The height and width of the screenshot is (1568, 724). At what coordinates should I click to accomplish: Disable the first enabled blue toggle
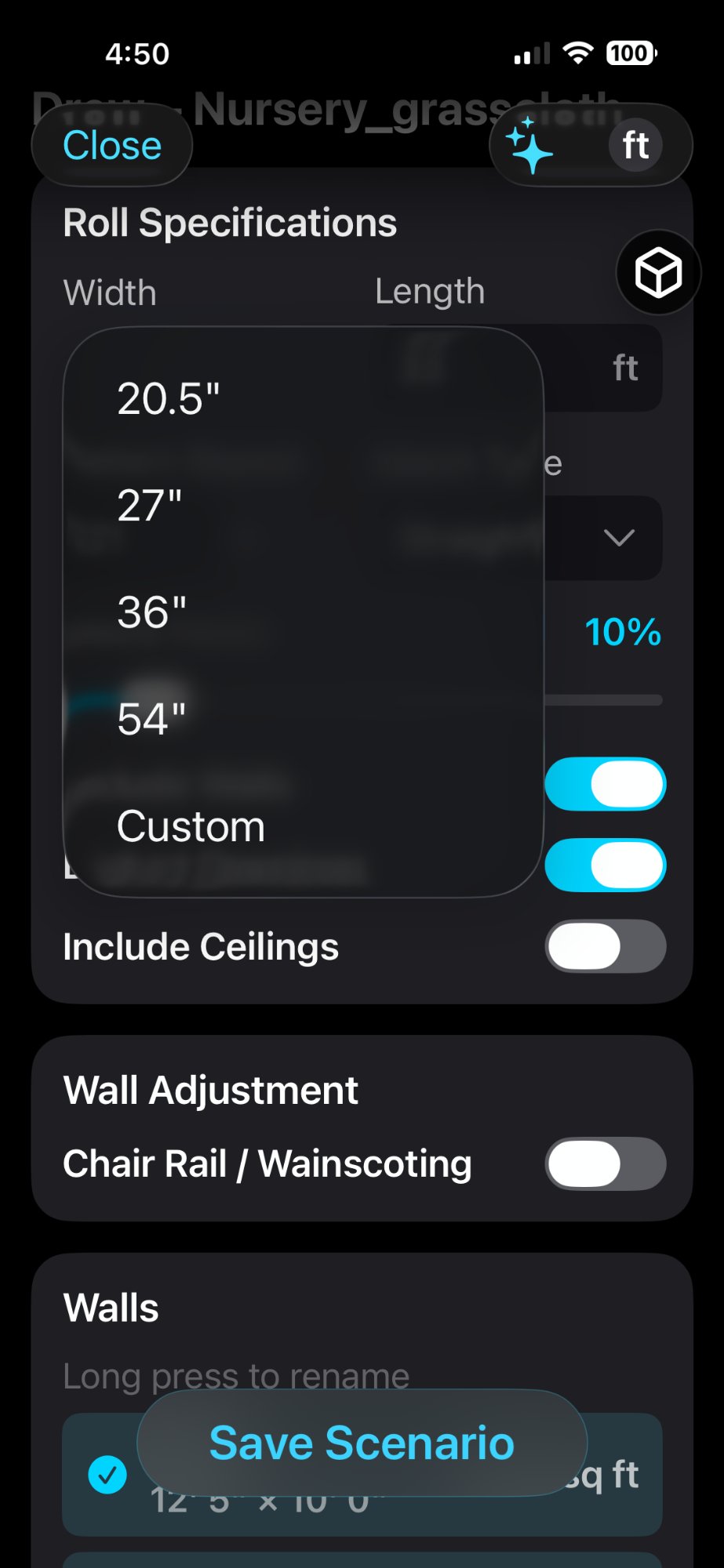pyautogui.click(x=604, y=782)
